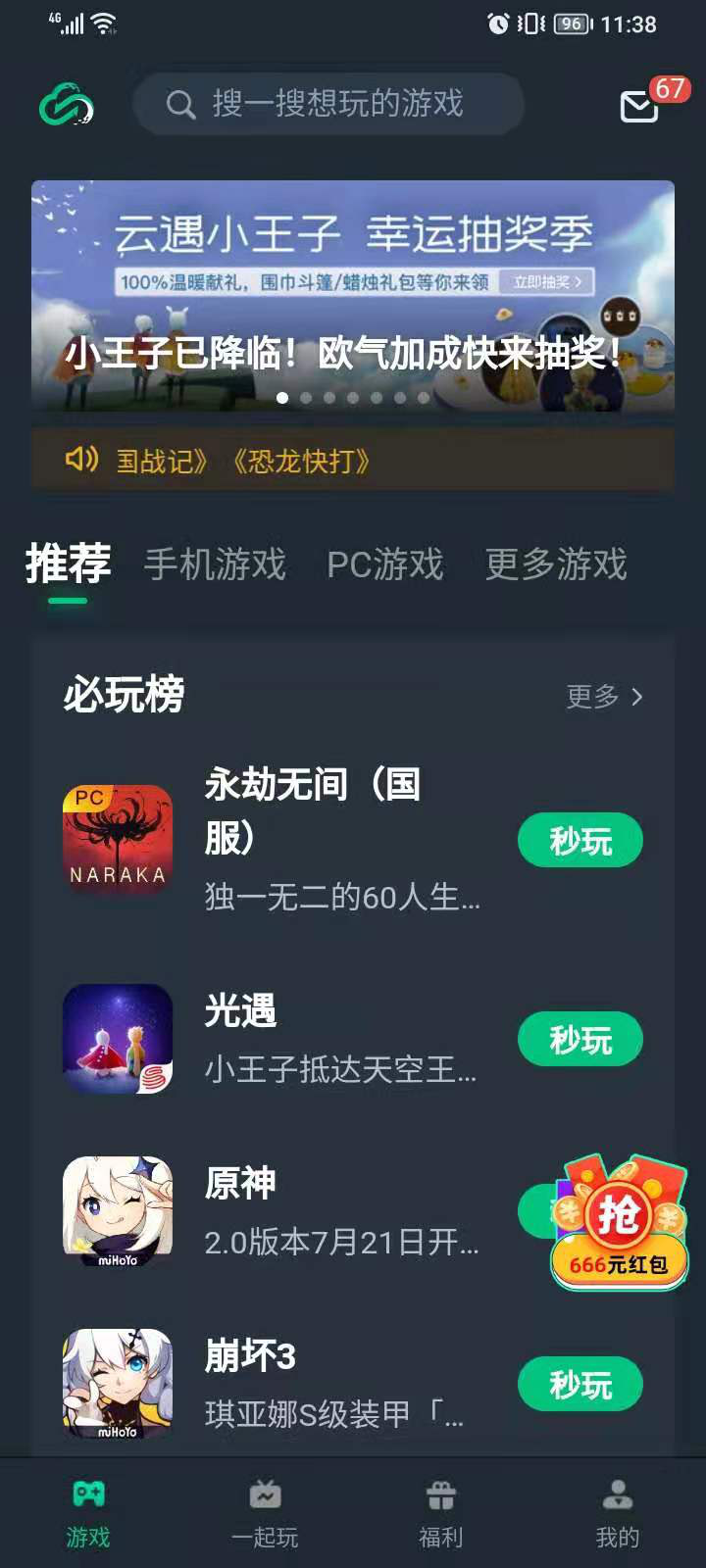This screenshot has width=706, height=1568.
Task: Open the message inbox with 67 badge
Action: 641,104
